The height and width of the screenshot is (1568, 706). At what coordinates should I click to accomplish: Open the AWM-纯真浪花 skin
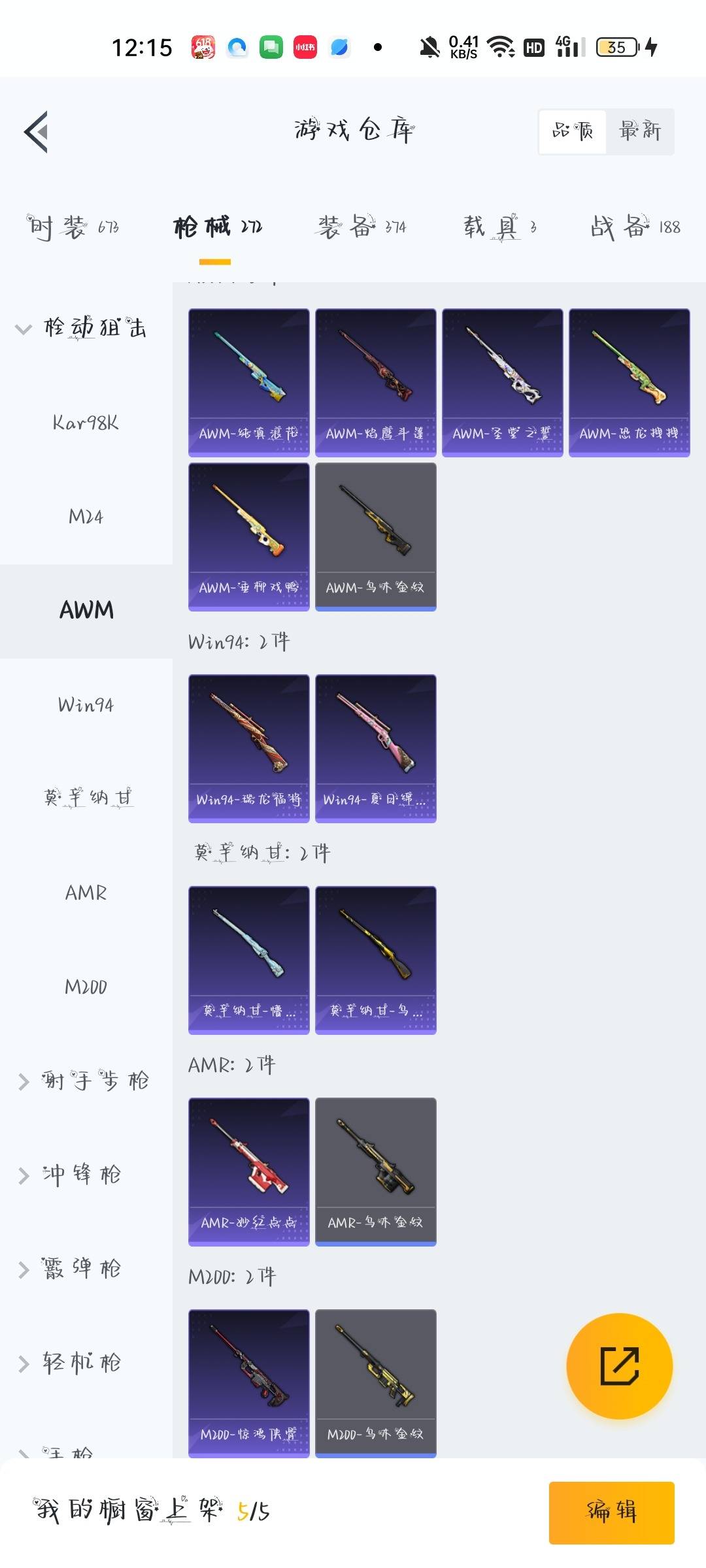pyautogui.click(x=248, y=382)
